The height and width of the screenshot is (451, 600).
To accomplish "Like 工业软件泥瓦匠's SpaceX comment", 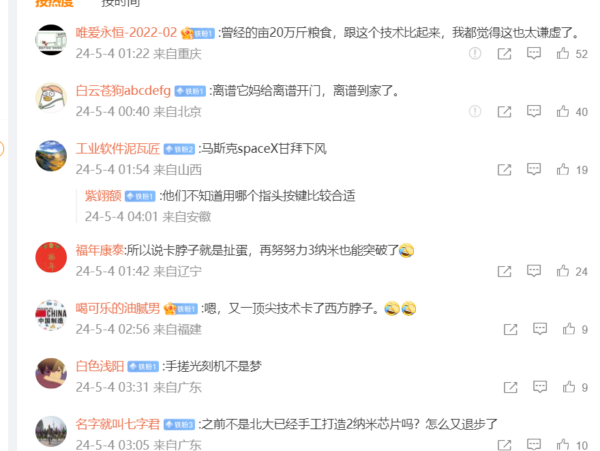I will tap(564, 170).
